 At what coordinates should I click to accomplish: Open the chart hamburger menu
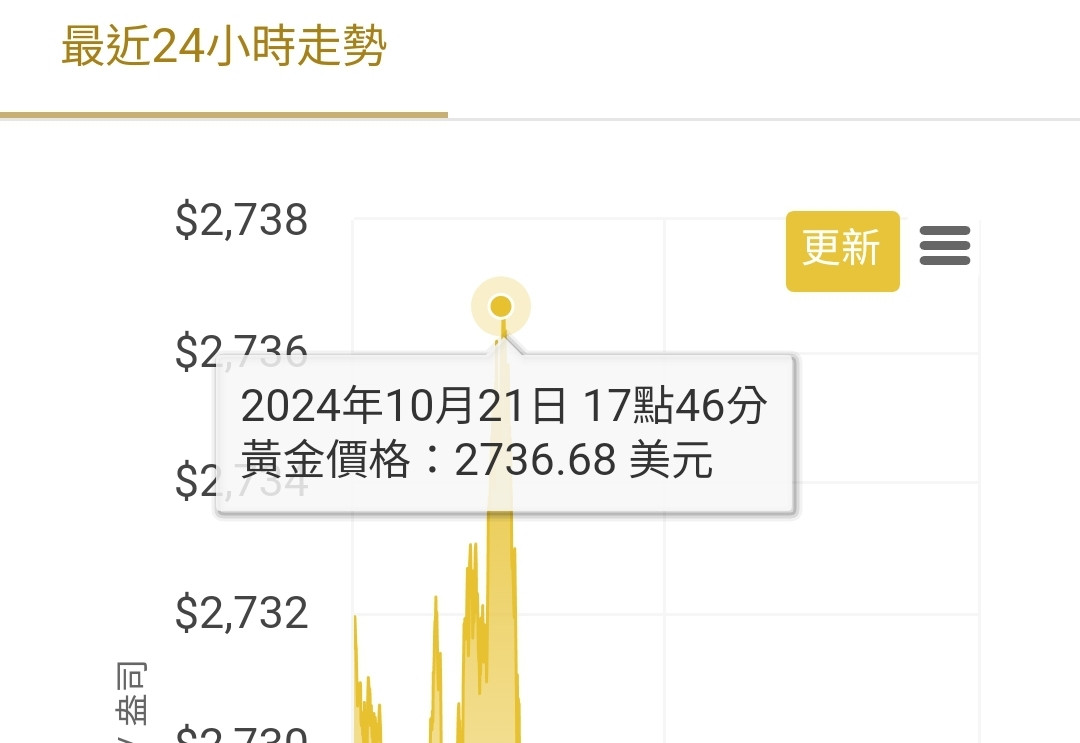tap(944, 246)
